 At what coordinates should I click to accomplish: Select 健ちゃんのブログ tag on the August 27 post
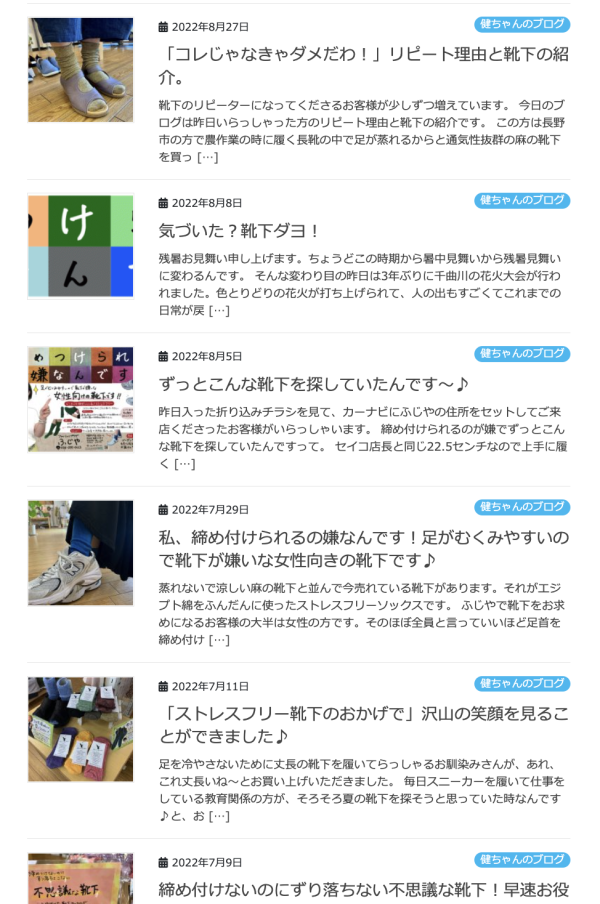click(x=522, y=24)
